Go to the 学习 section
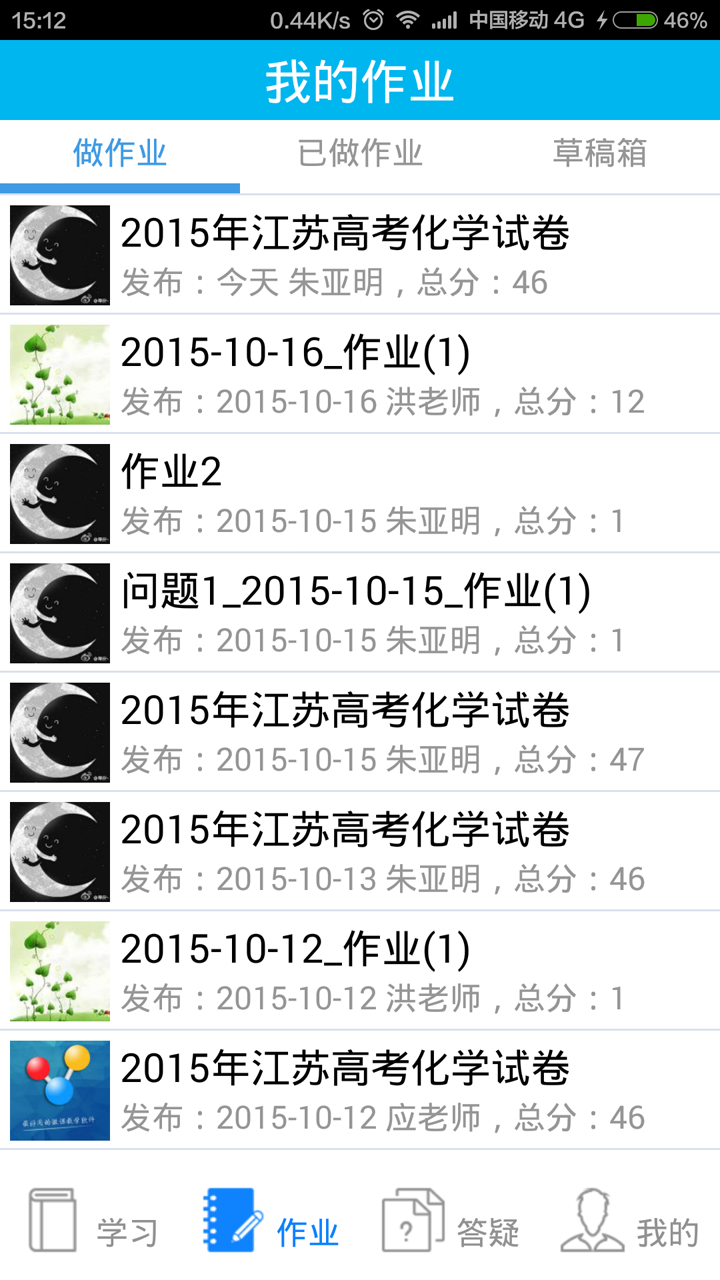Image resolution: width=720 pixels, height=1280 pixels. pos(92,1222)
